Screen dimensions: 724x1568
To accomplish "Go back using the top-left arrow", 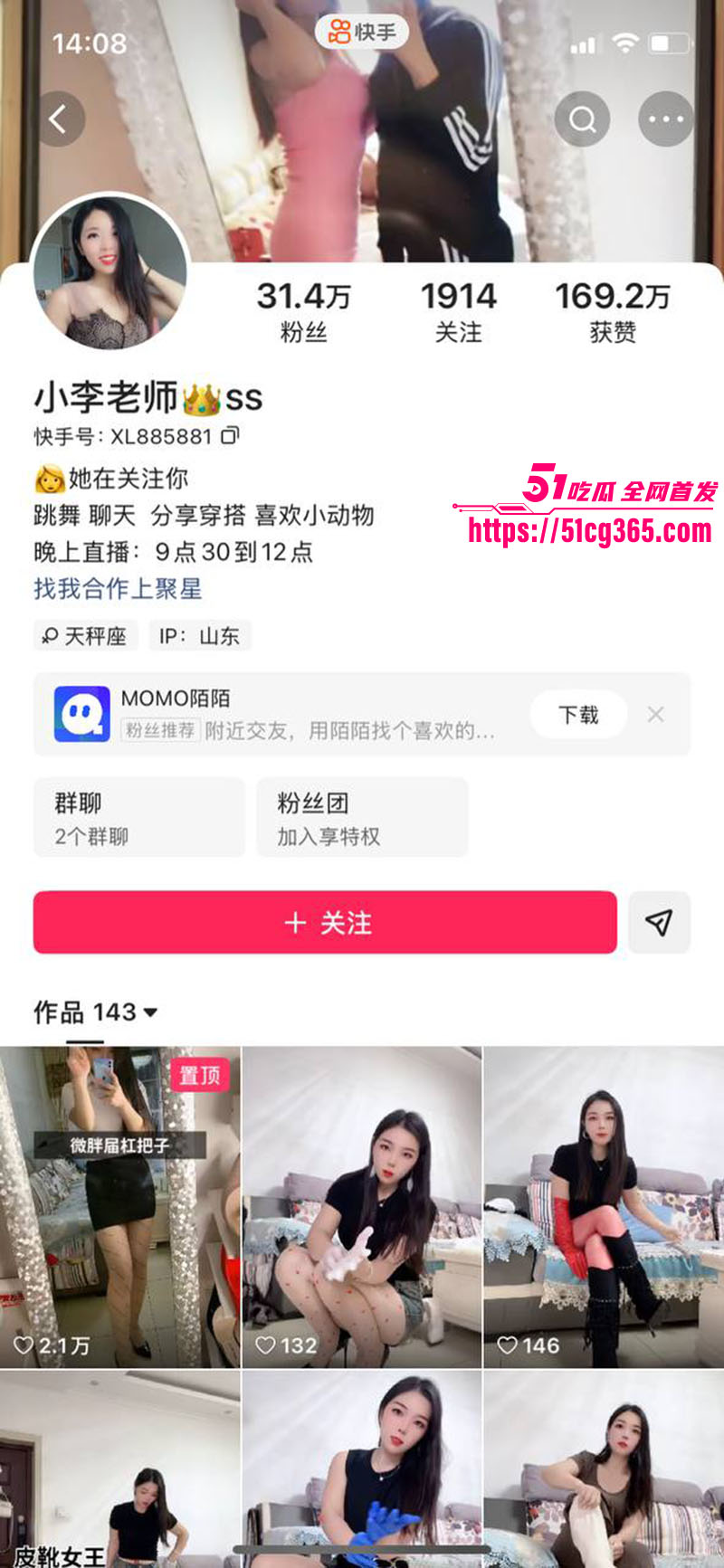I will point(59,119).
